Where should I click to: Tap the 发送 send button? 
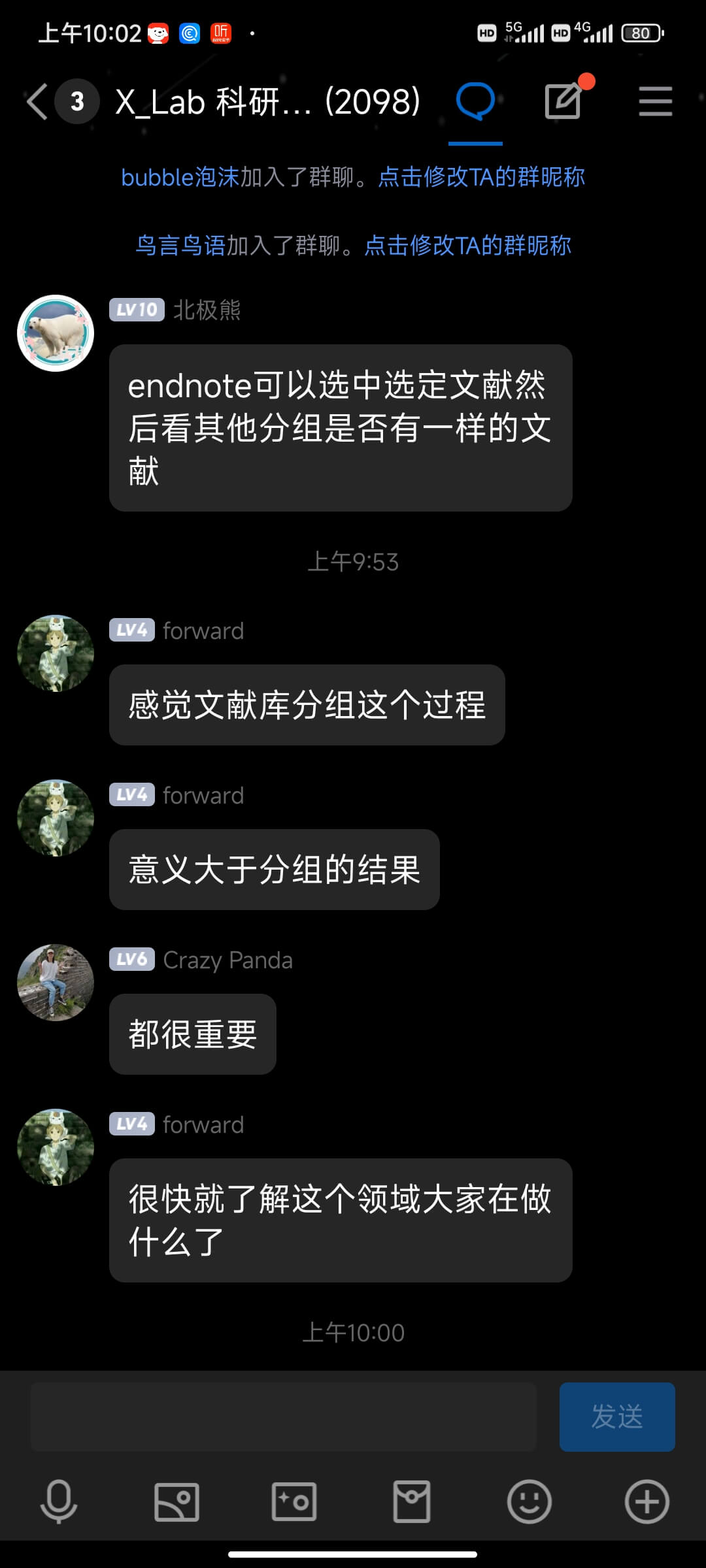[616, 1416]
